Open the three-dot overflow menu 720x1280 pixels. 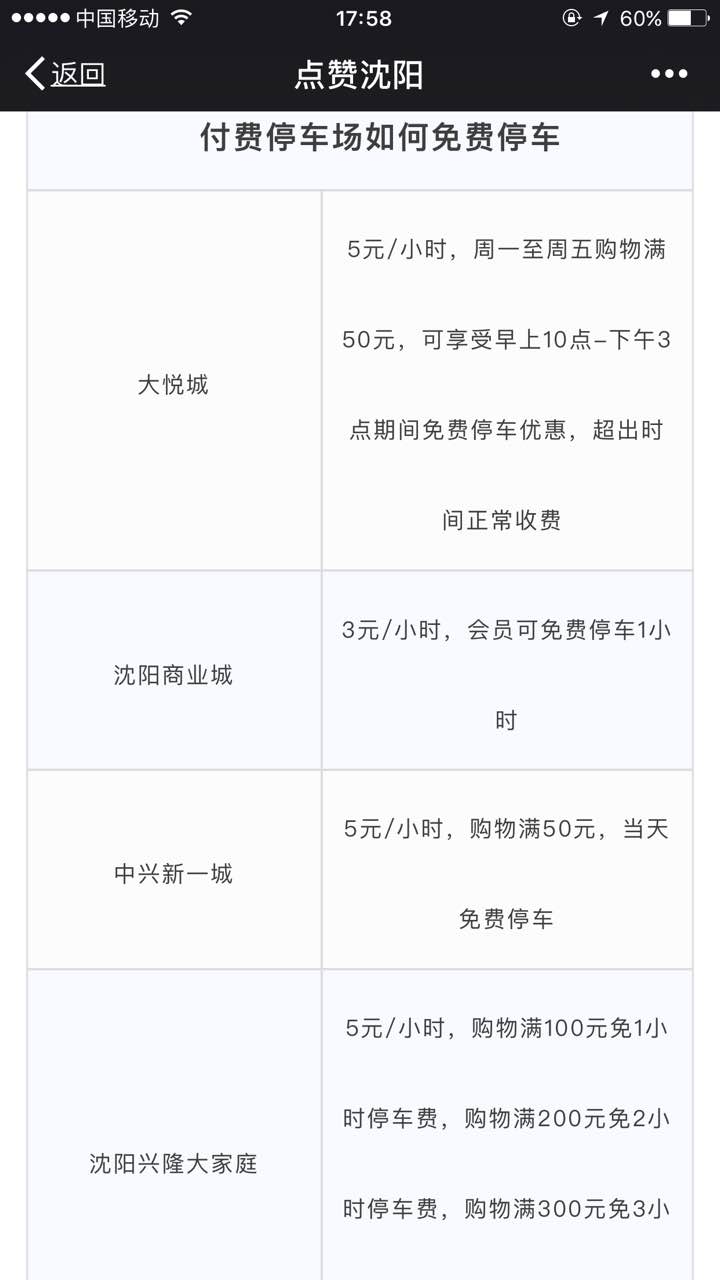[x=669, y=74]
